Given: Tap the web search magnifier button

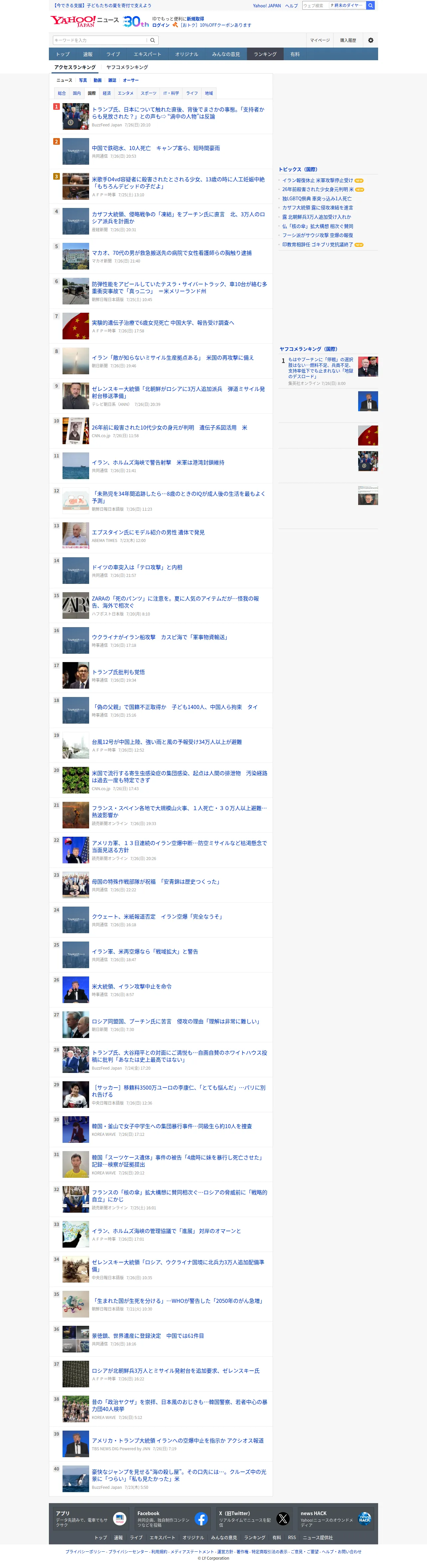Looking at the screenshot, I should tap(370, 5).
